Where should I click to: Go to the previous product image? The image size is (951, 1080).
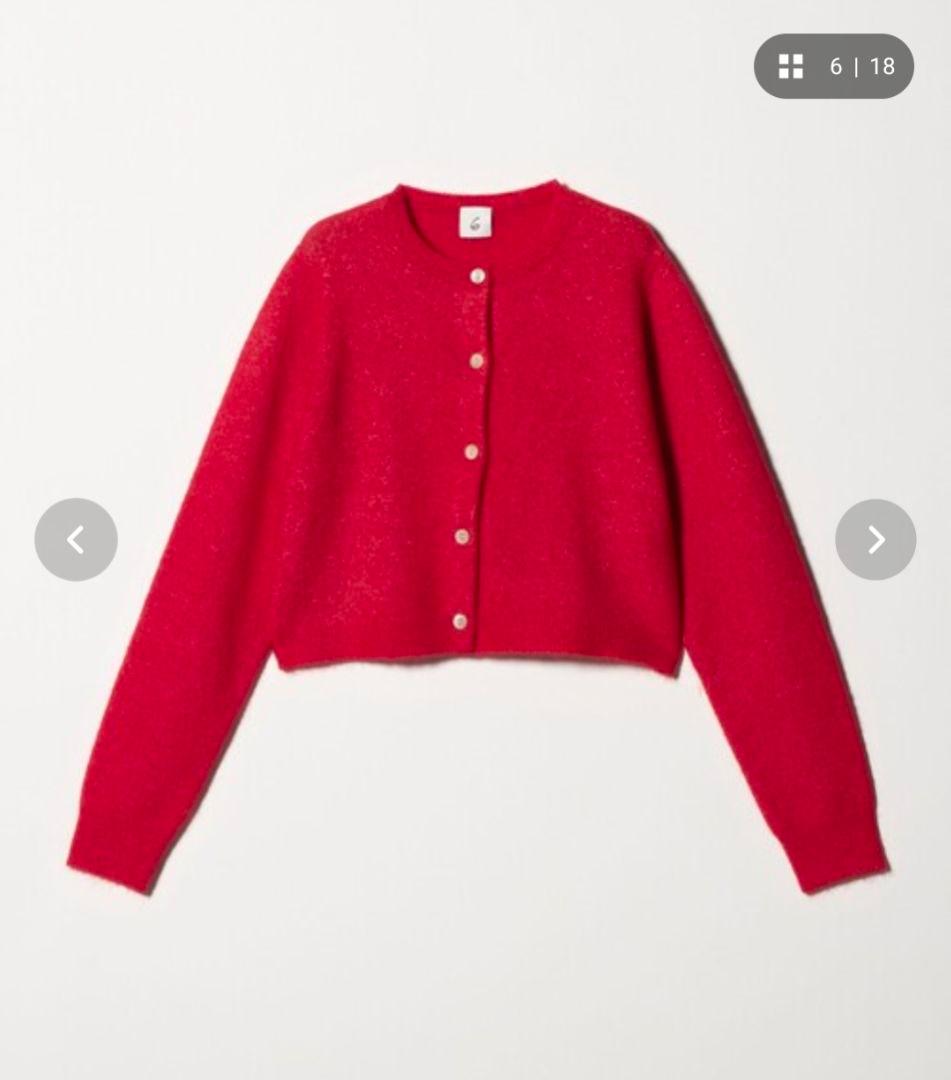76,540
